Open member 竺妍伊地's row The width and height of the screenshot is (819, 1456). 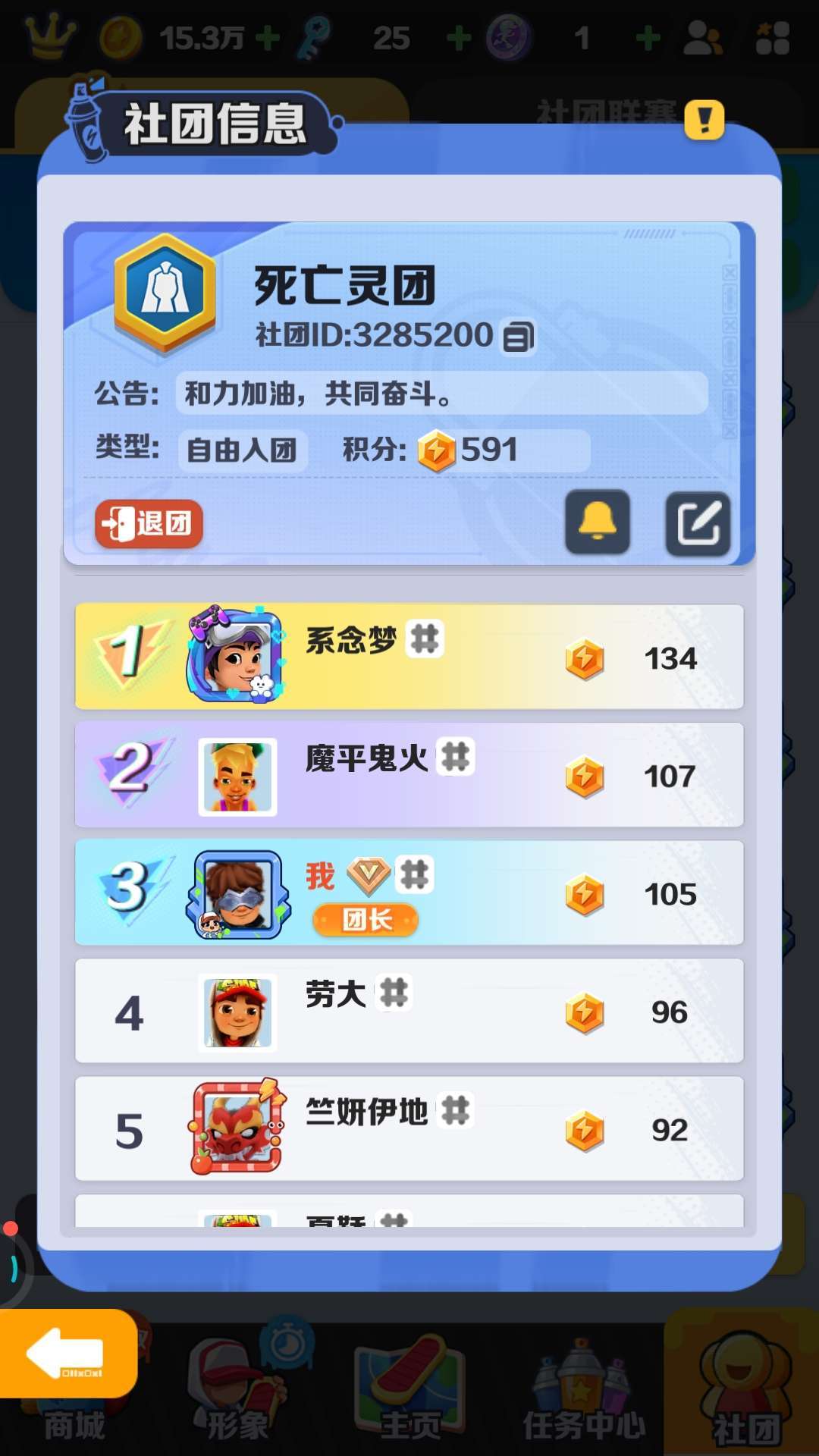409,1129
